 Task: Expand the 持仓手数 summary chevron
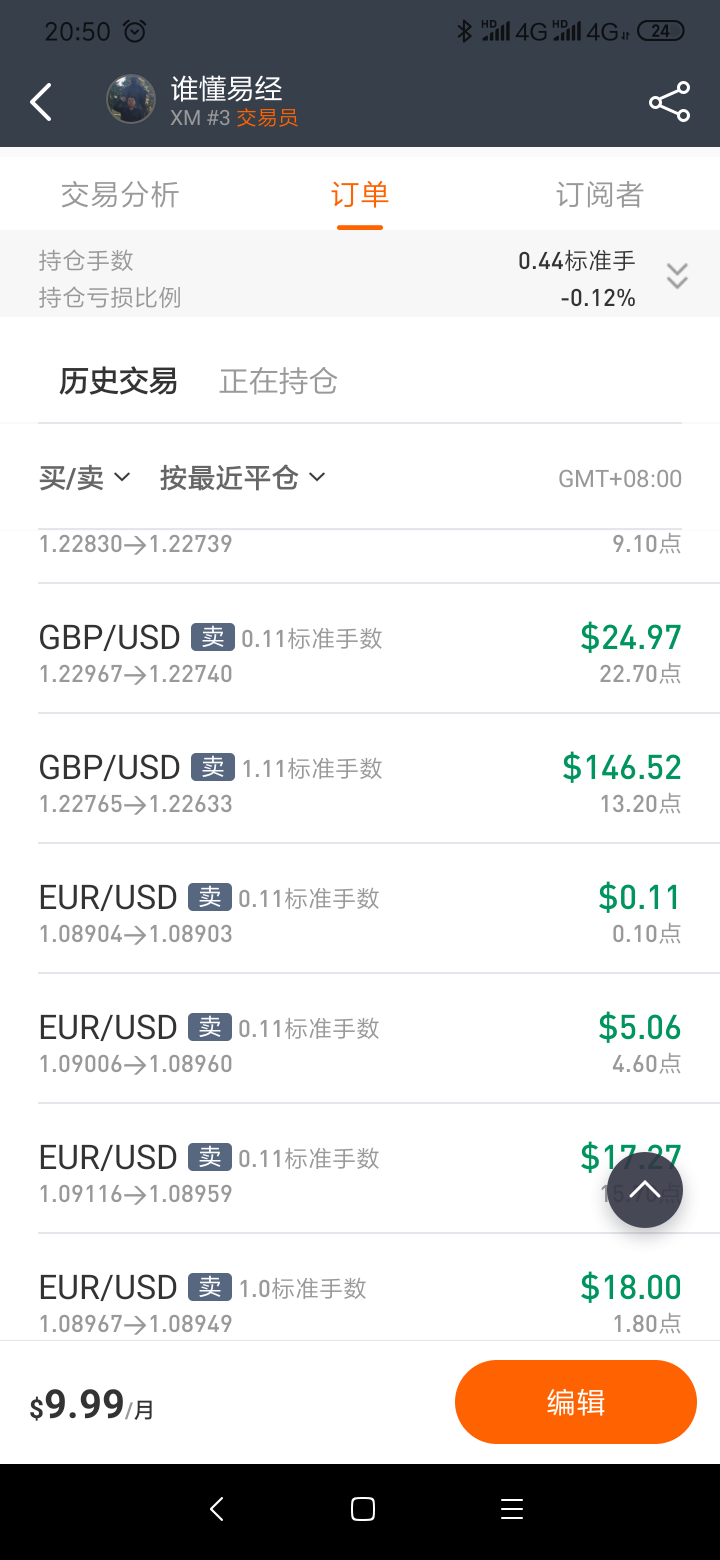677,277
